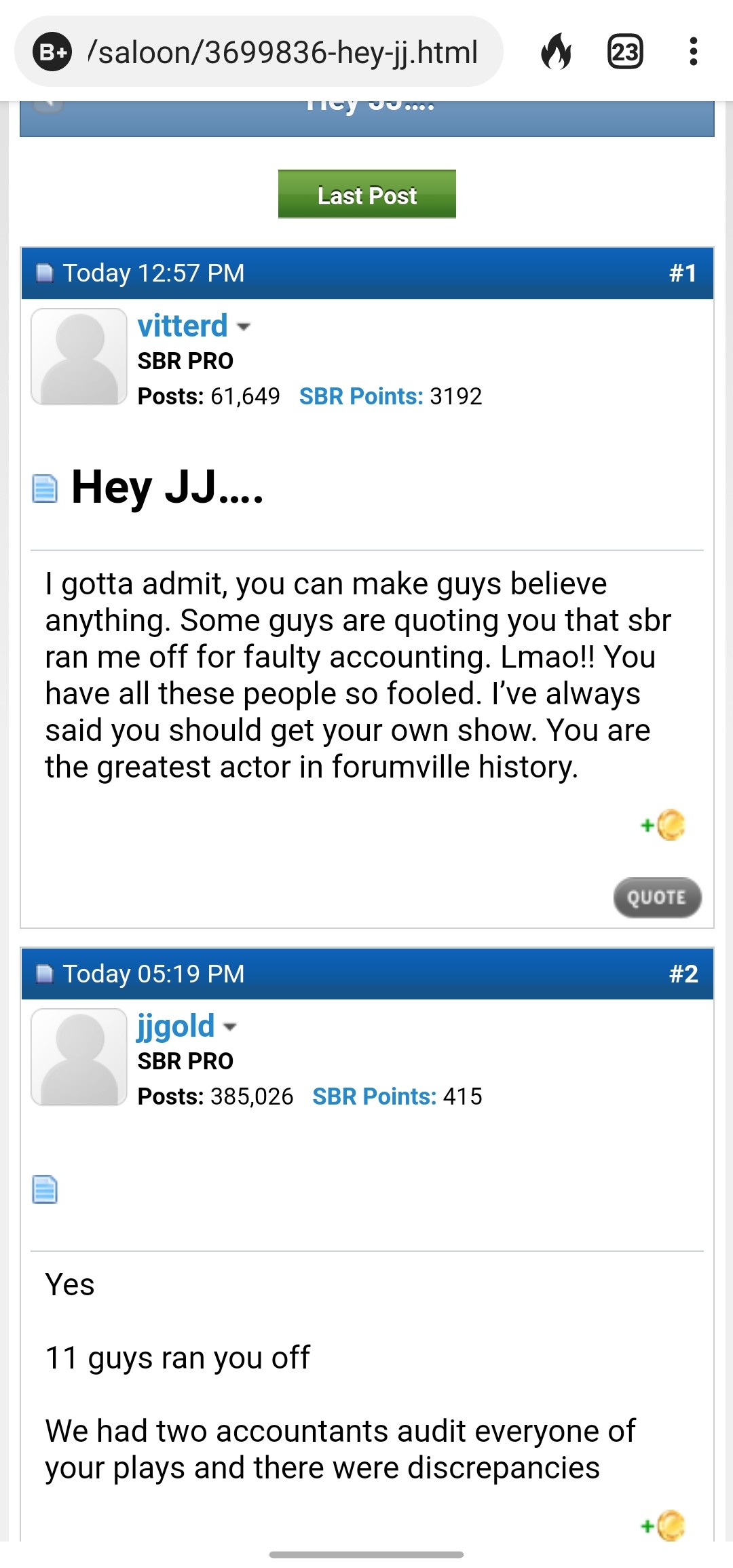This screenshot has height=1568, width=733.
Task: Expand the back chevron at the thread header
Action: [x=49, y=105]
